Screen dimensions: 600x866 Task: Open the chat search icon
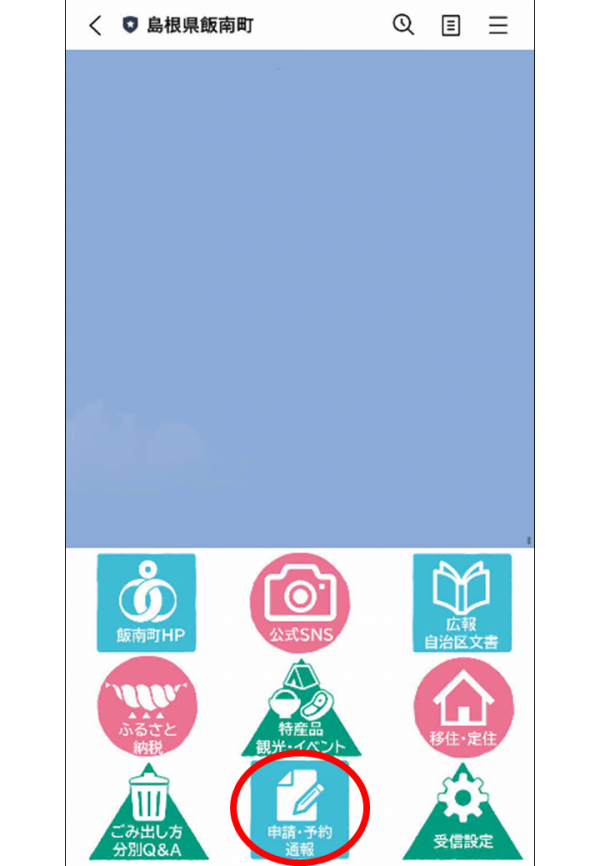pos(403,26)
